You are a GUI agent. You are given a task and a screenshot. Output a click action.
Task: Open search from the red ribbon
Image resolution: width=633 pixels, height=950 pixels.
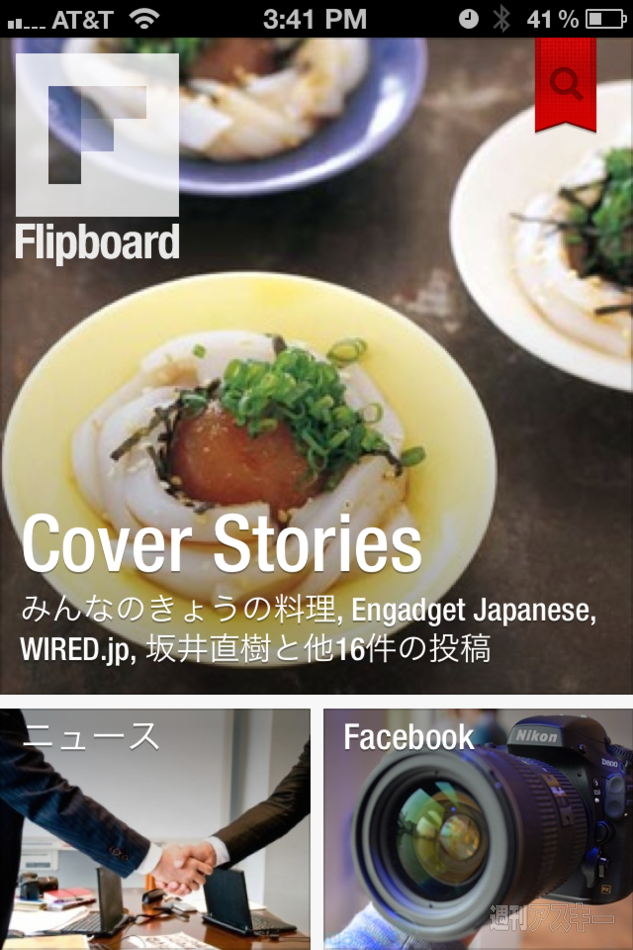point(565,85)
